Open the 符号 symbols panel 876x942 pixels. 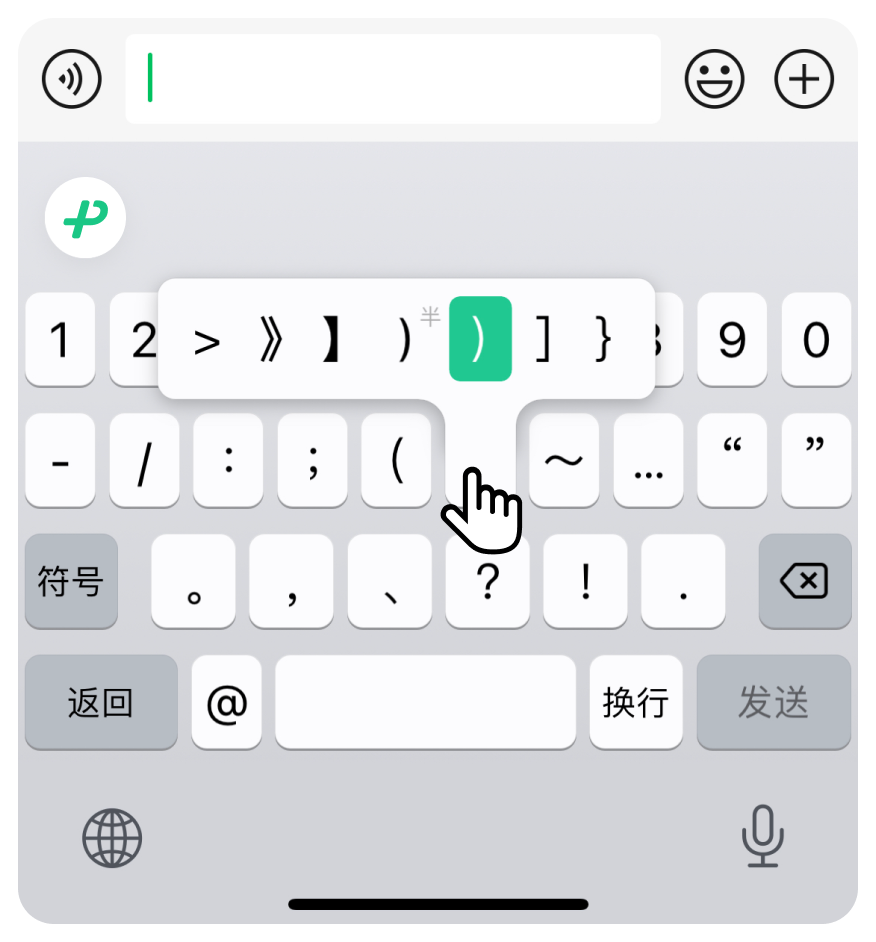pos(71,581)
